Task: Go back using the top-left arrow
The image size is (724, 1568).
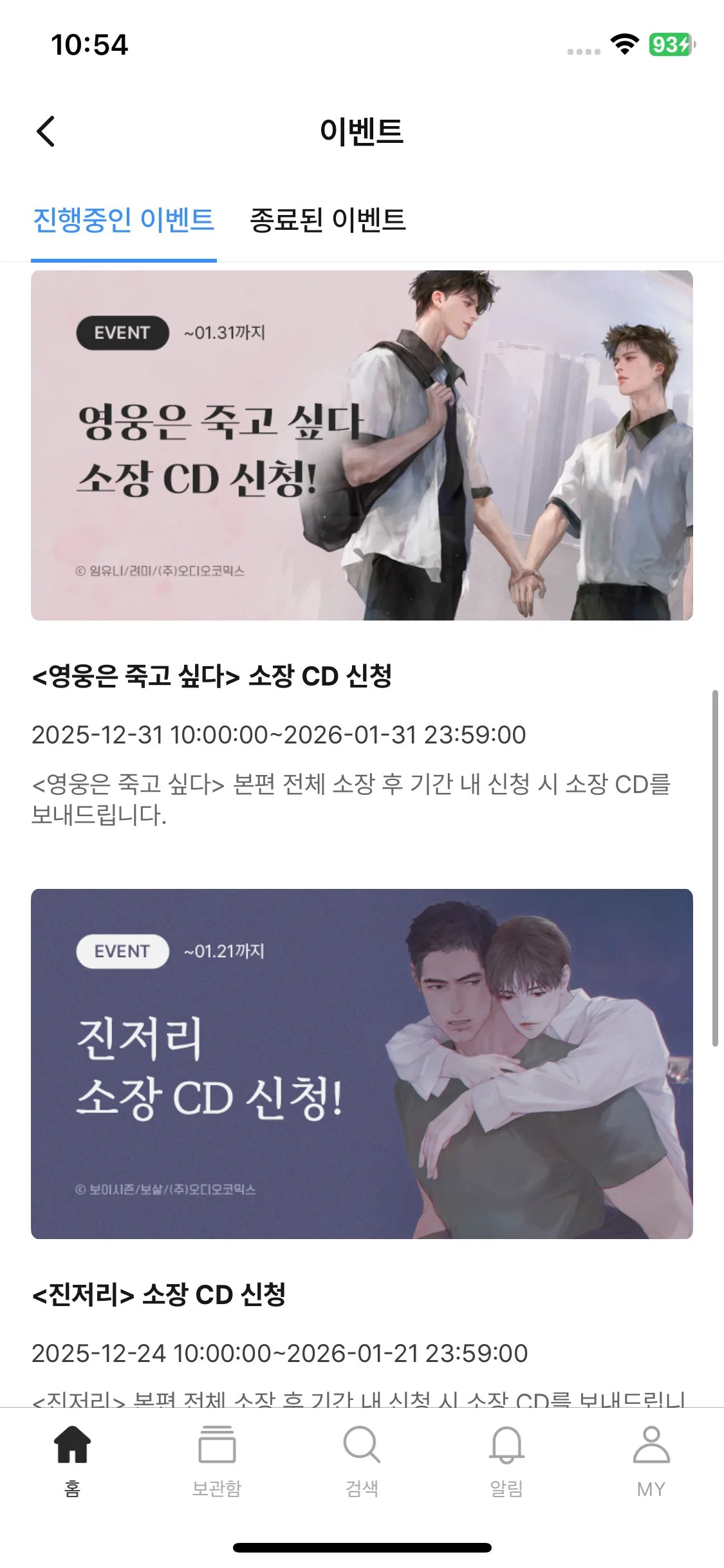Action: (46, 131)
